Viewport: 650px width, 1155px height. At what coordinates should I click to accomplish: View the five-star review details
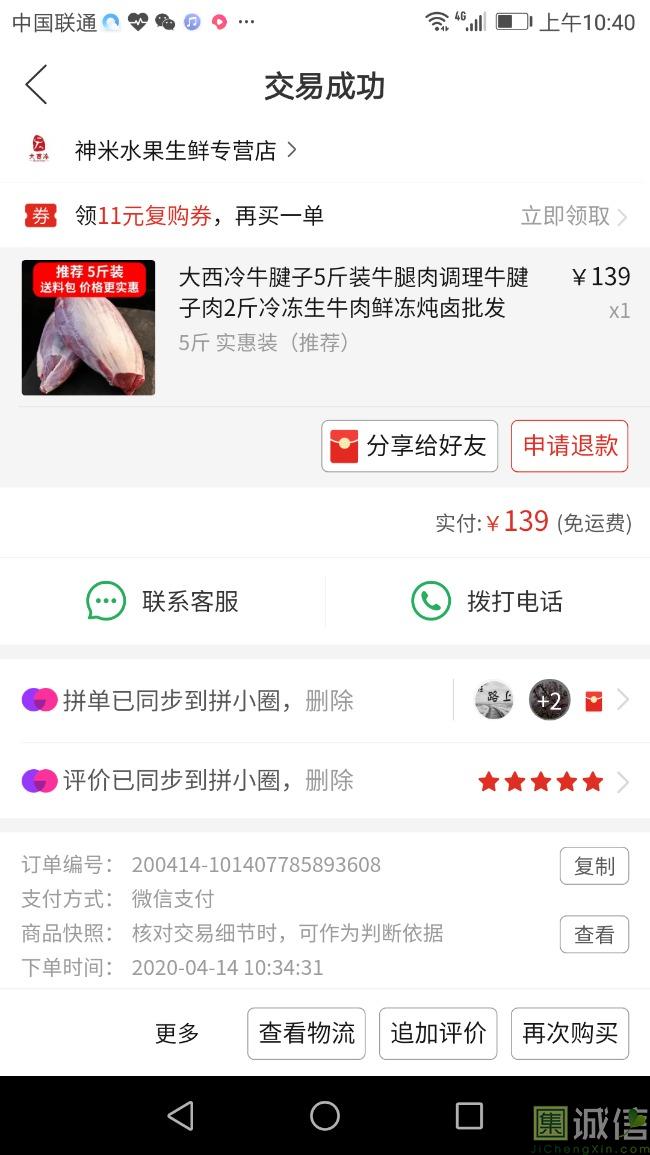coord(541,781)
